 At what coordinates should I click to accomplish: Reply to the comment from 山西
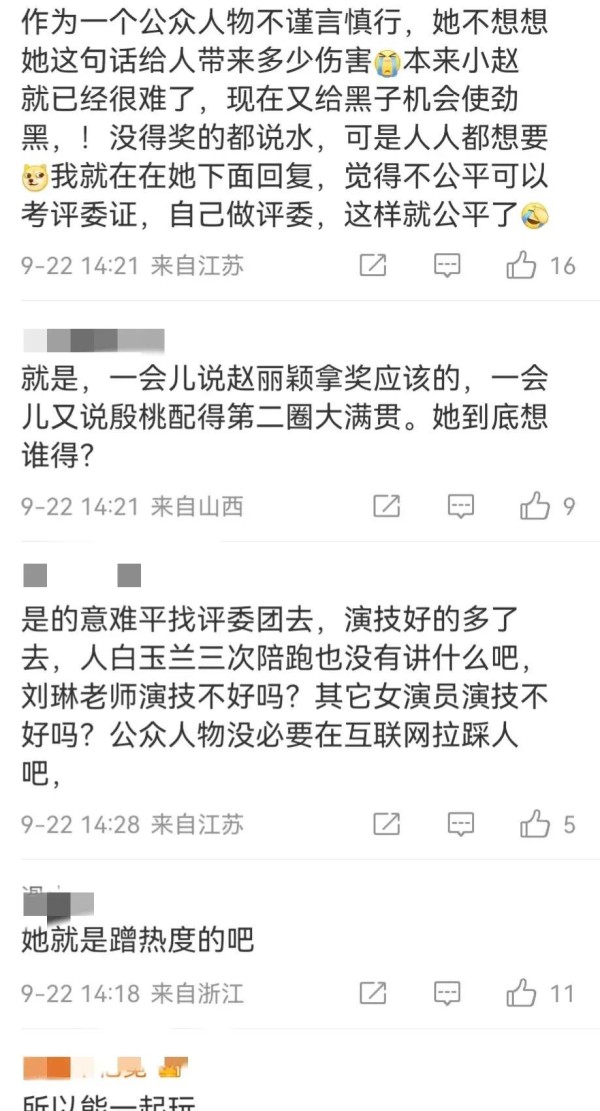tap(460, 506)
